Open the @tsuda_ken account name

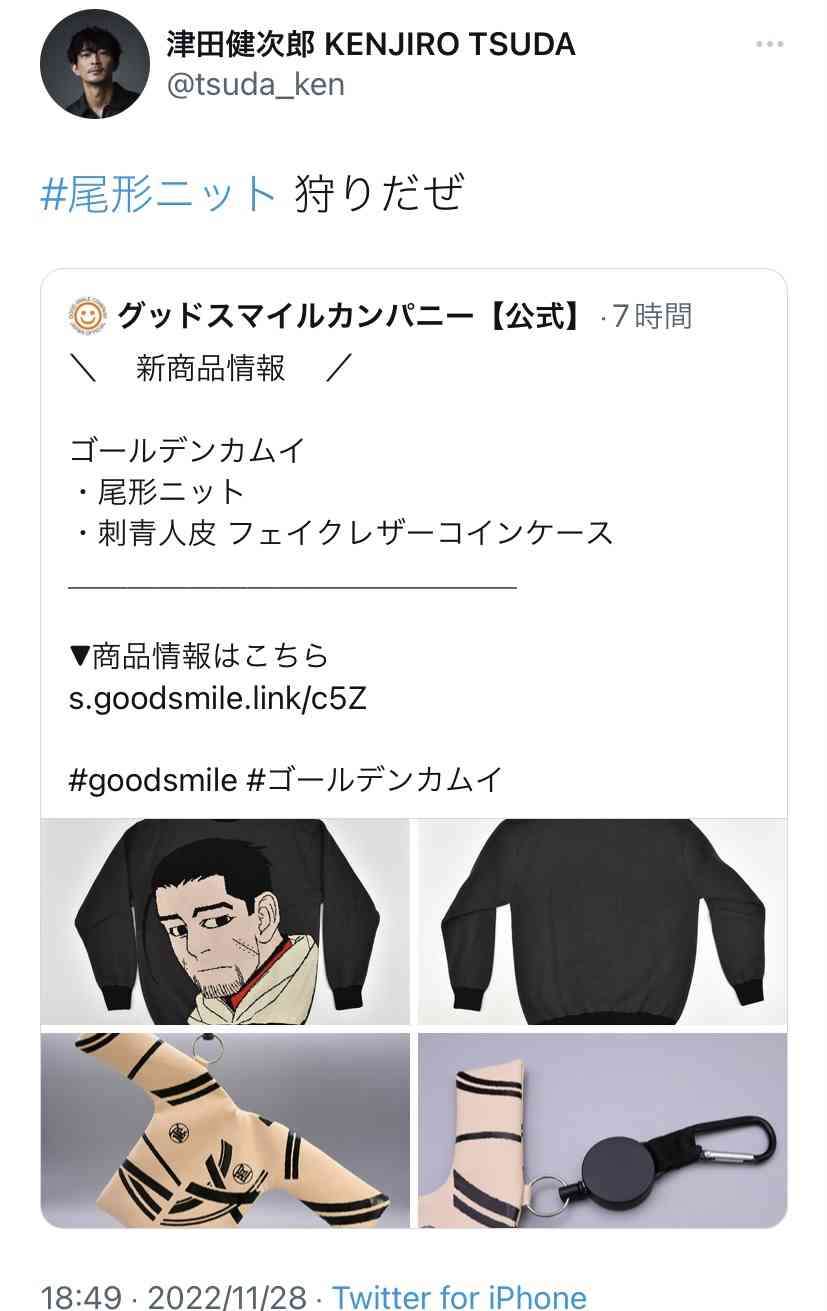point(255,85)
